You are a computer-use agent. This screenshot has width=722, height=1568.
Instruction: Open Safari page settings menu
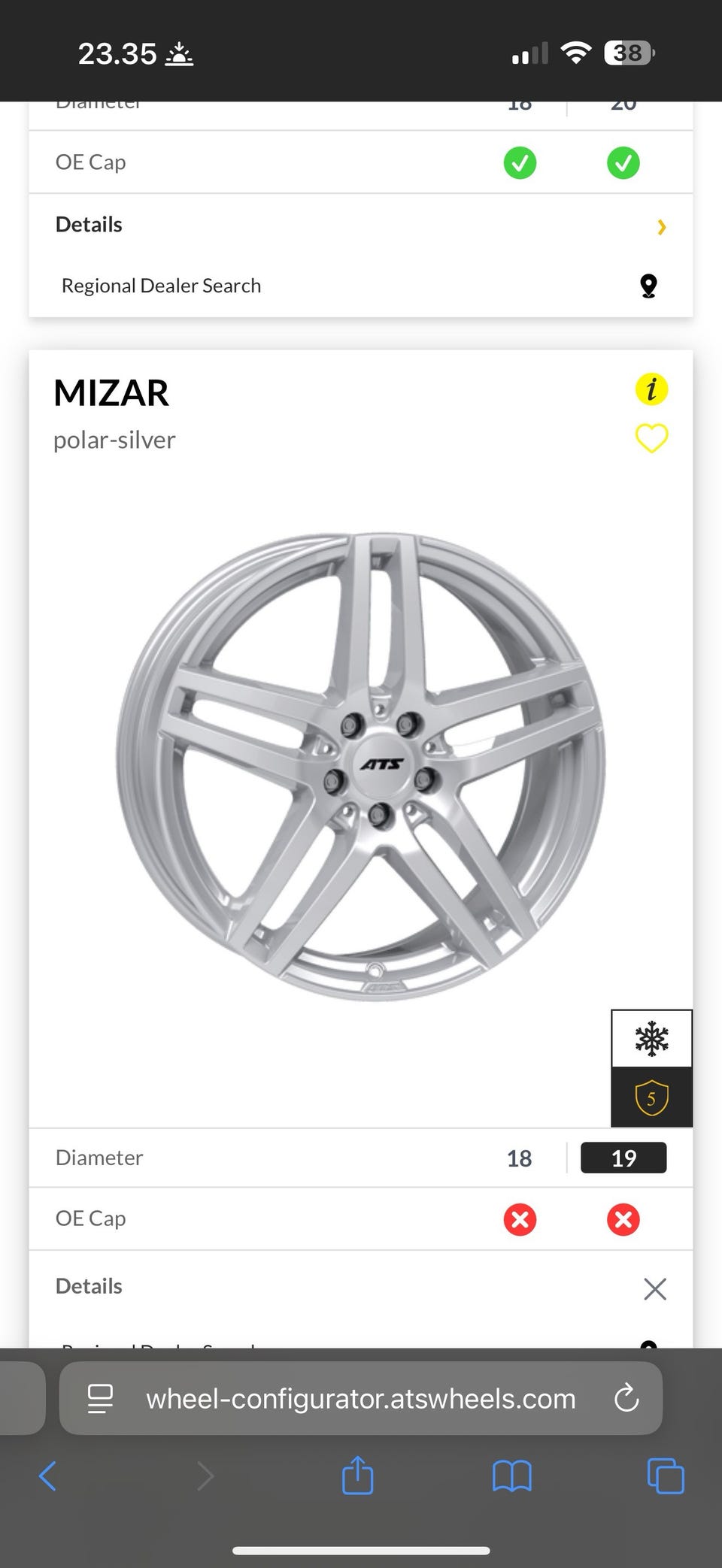tap(100, 1399)
